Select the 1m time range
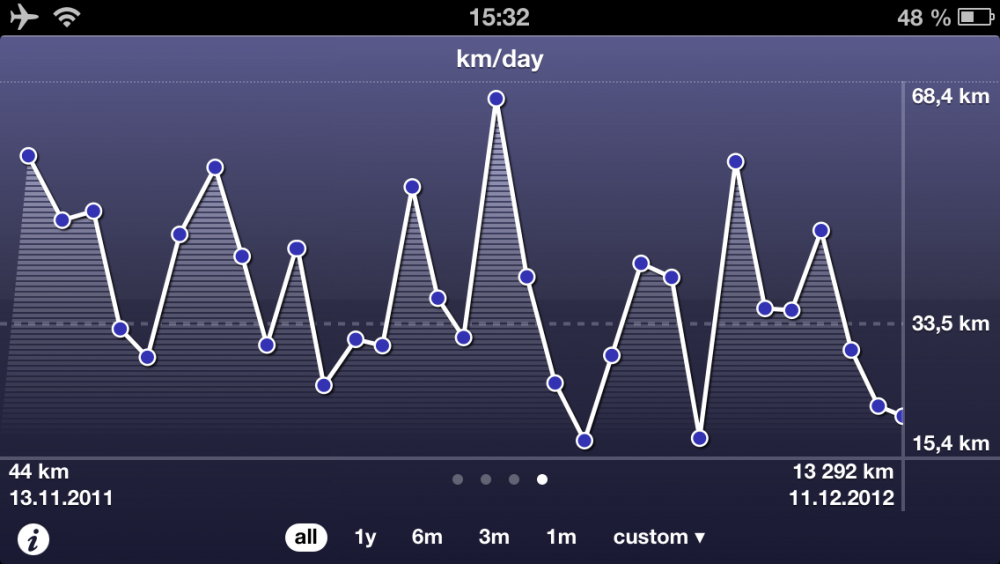 pos(561,537)
